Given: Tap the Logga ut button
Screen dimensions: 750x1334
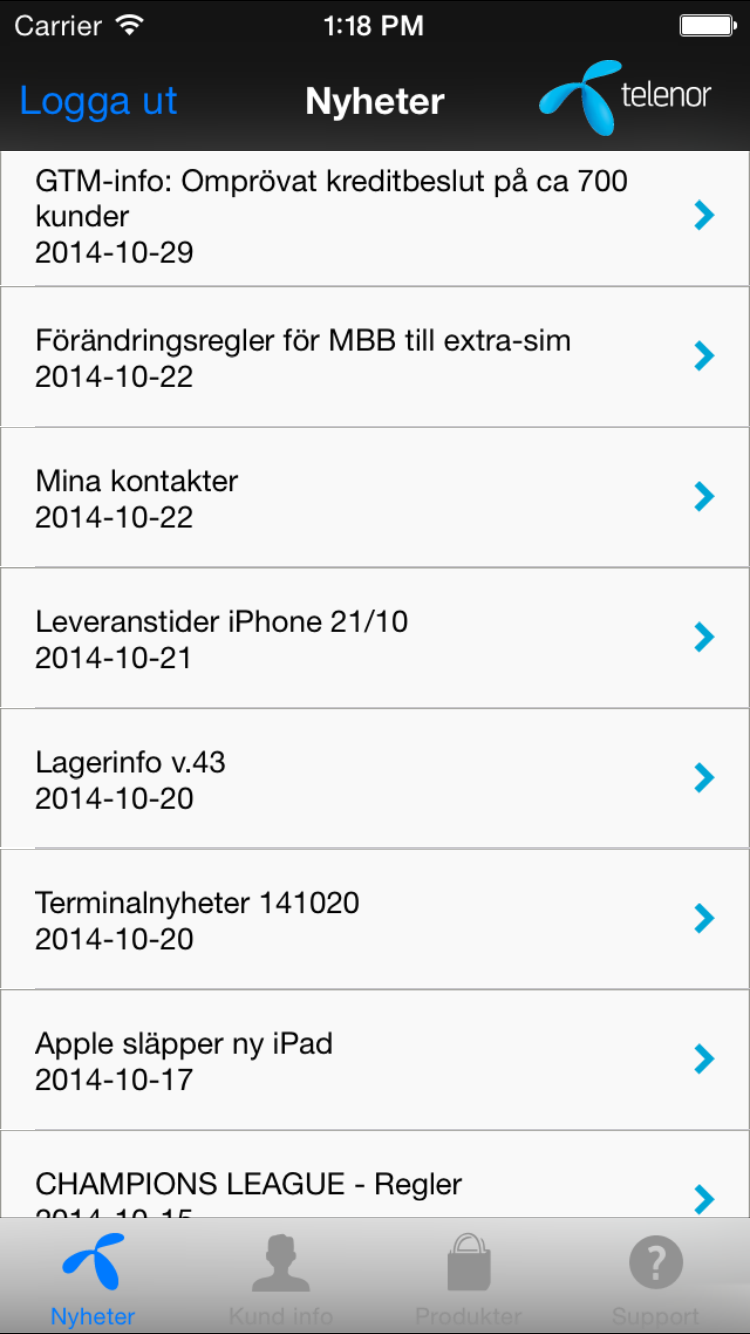Looking at the screenshot, I should point(98,101).
